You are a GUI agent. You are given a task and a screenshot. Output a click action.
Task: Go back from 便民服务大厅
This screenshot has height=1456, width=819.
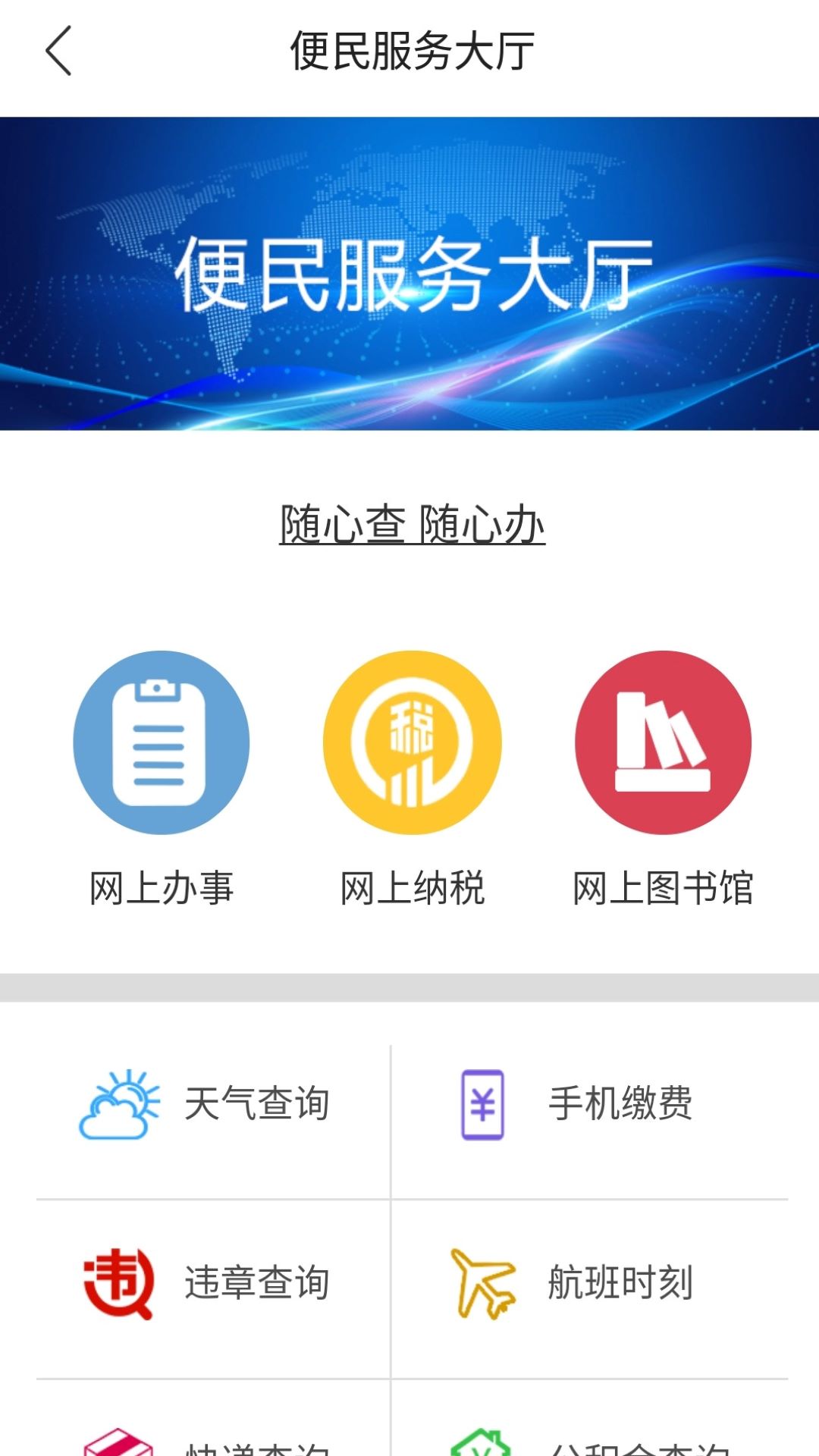(58, 51)
